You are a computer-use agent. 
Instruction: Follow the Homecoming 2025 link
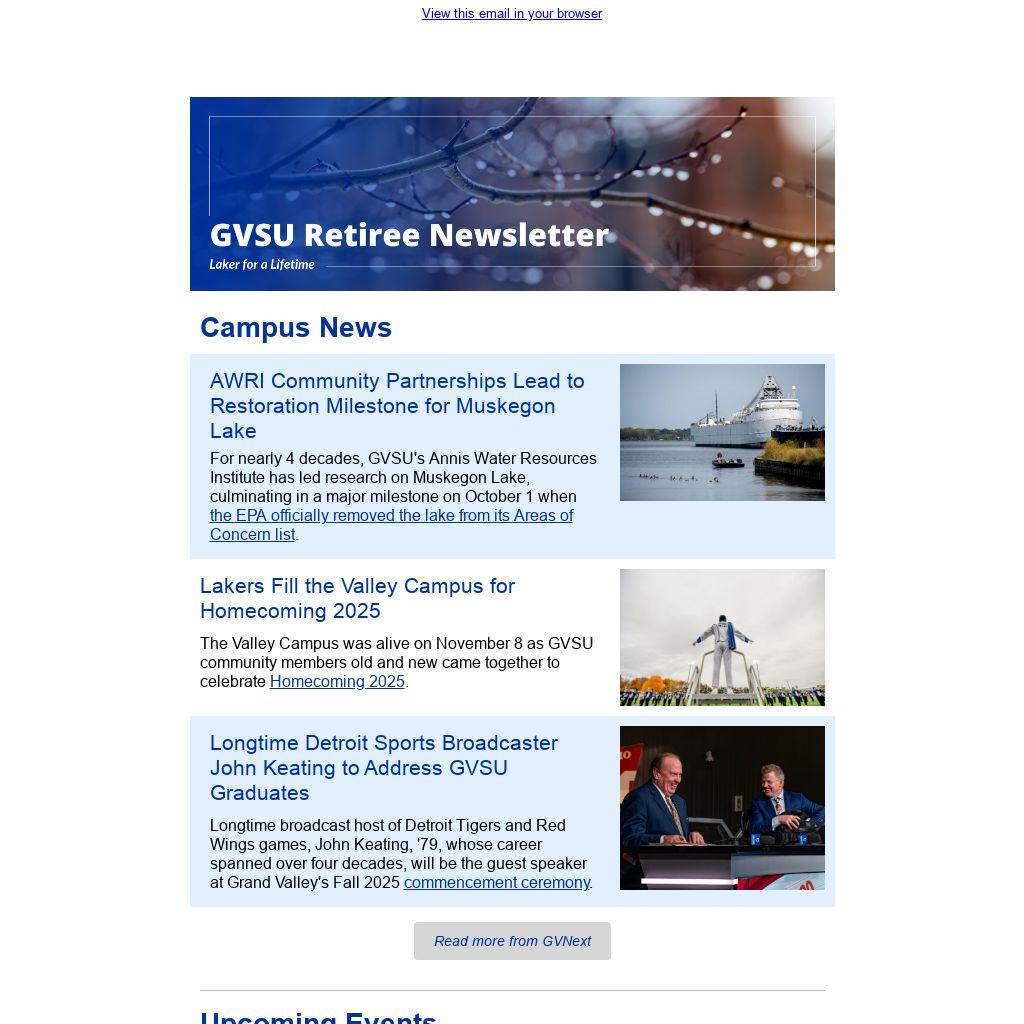point(337,682)
